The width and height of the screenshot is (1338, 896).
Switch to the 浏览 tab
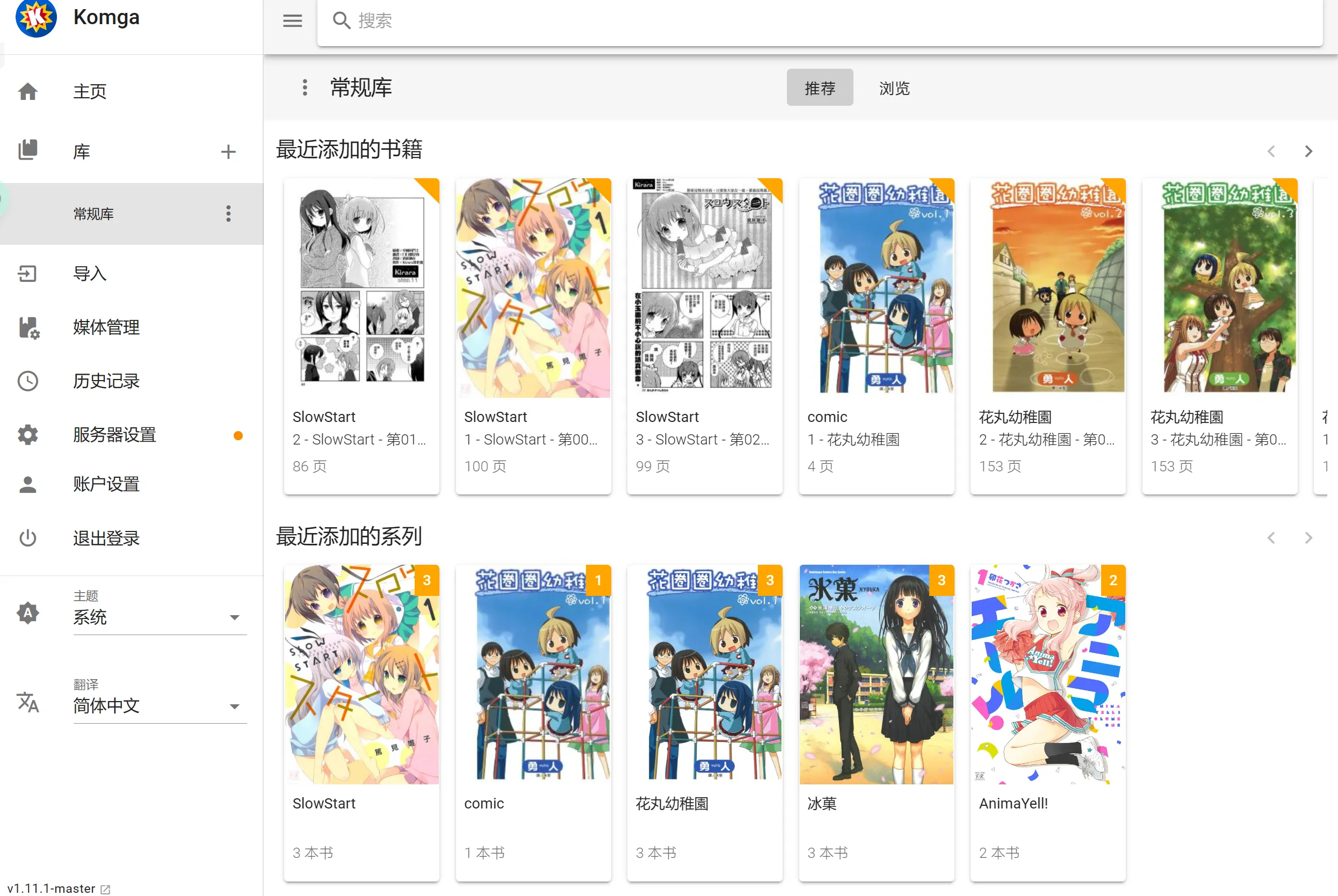893,88
